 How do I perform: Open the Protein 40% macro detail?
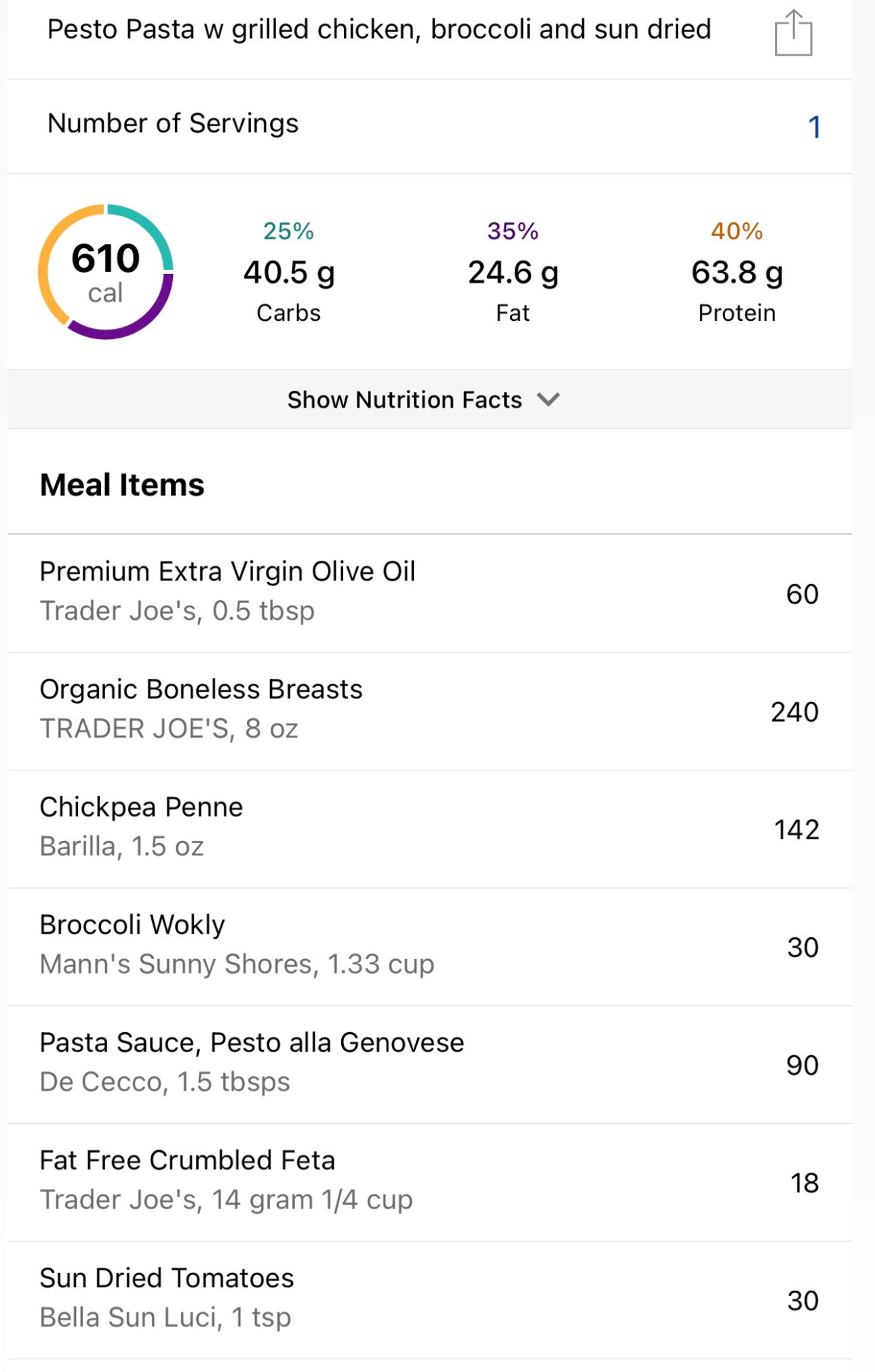[737, 271]
